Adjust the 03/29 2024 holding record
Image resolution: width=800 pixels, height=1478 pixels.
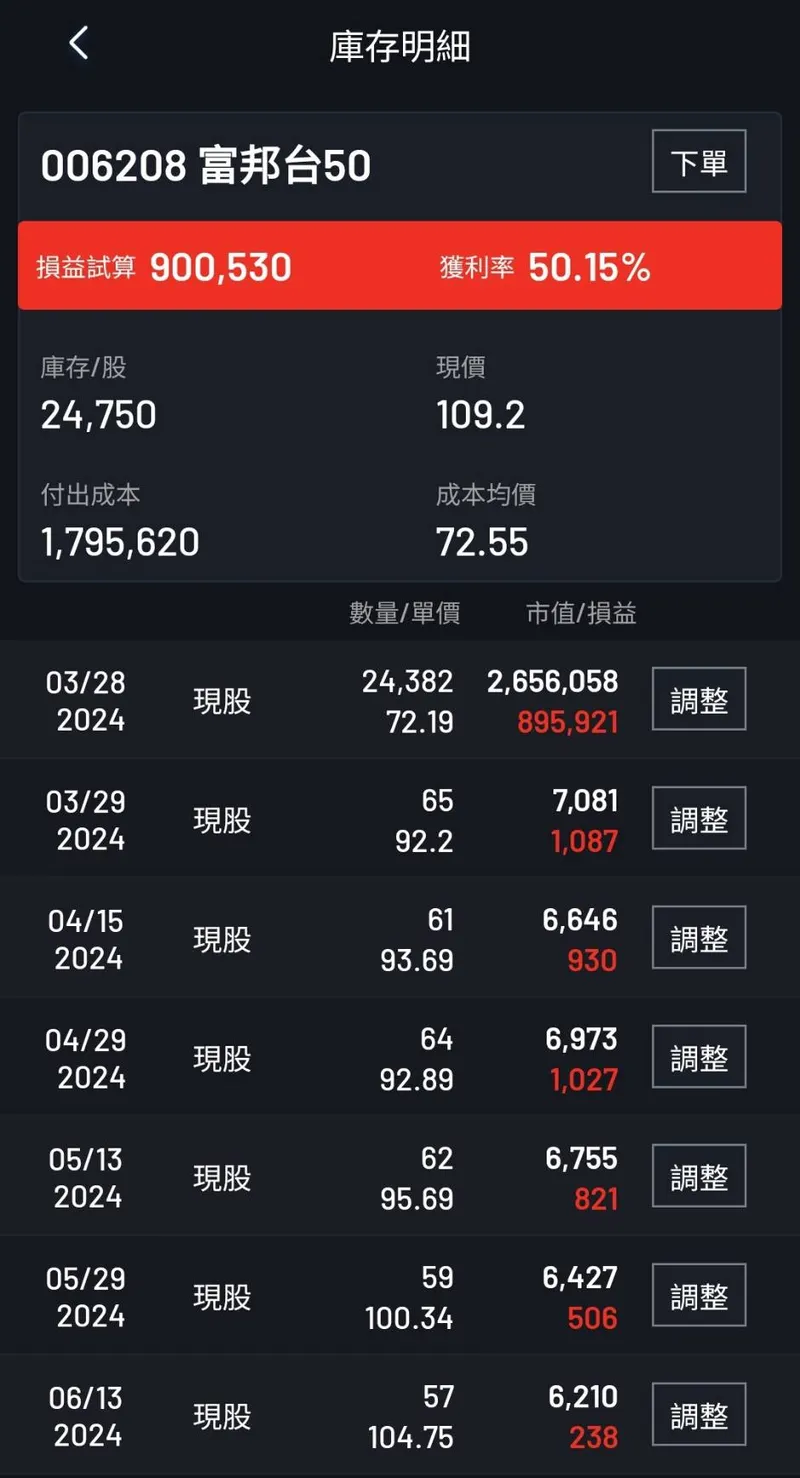pos(699,818)
